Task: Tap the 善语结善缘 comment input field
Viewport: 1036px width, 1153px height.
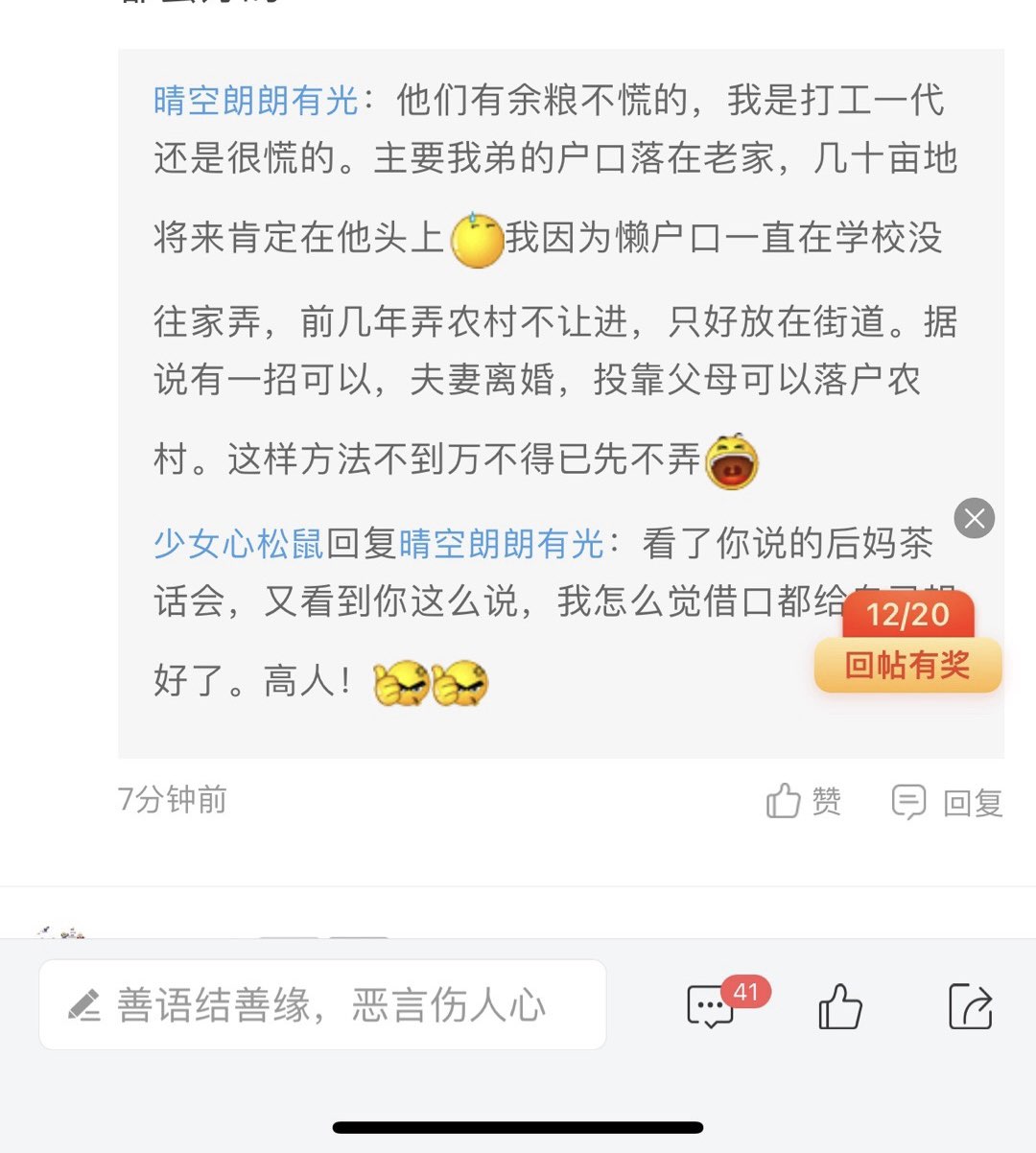Action: pyautogui.click(x=322, y=1005)
